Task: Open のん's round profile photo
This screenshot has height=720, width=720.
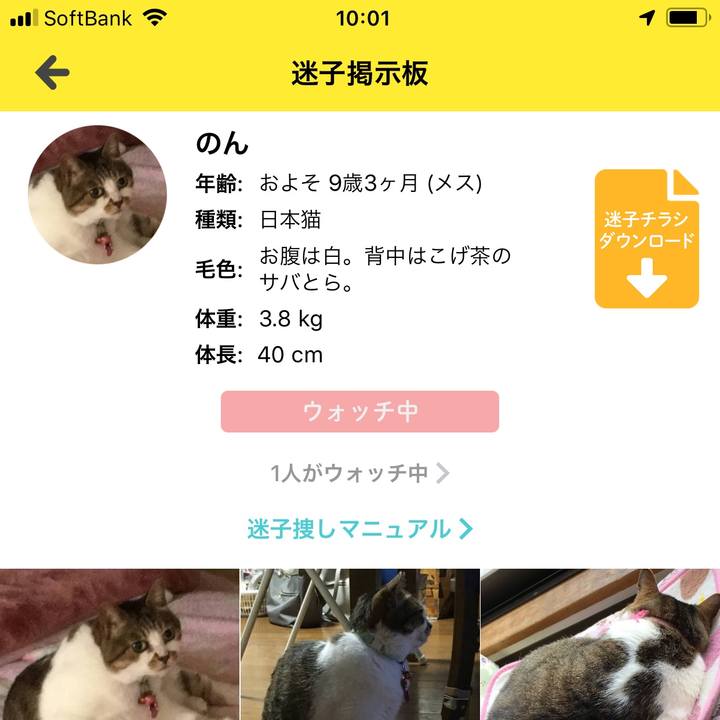Action: (97, 194)
